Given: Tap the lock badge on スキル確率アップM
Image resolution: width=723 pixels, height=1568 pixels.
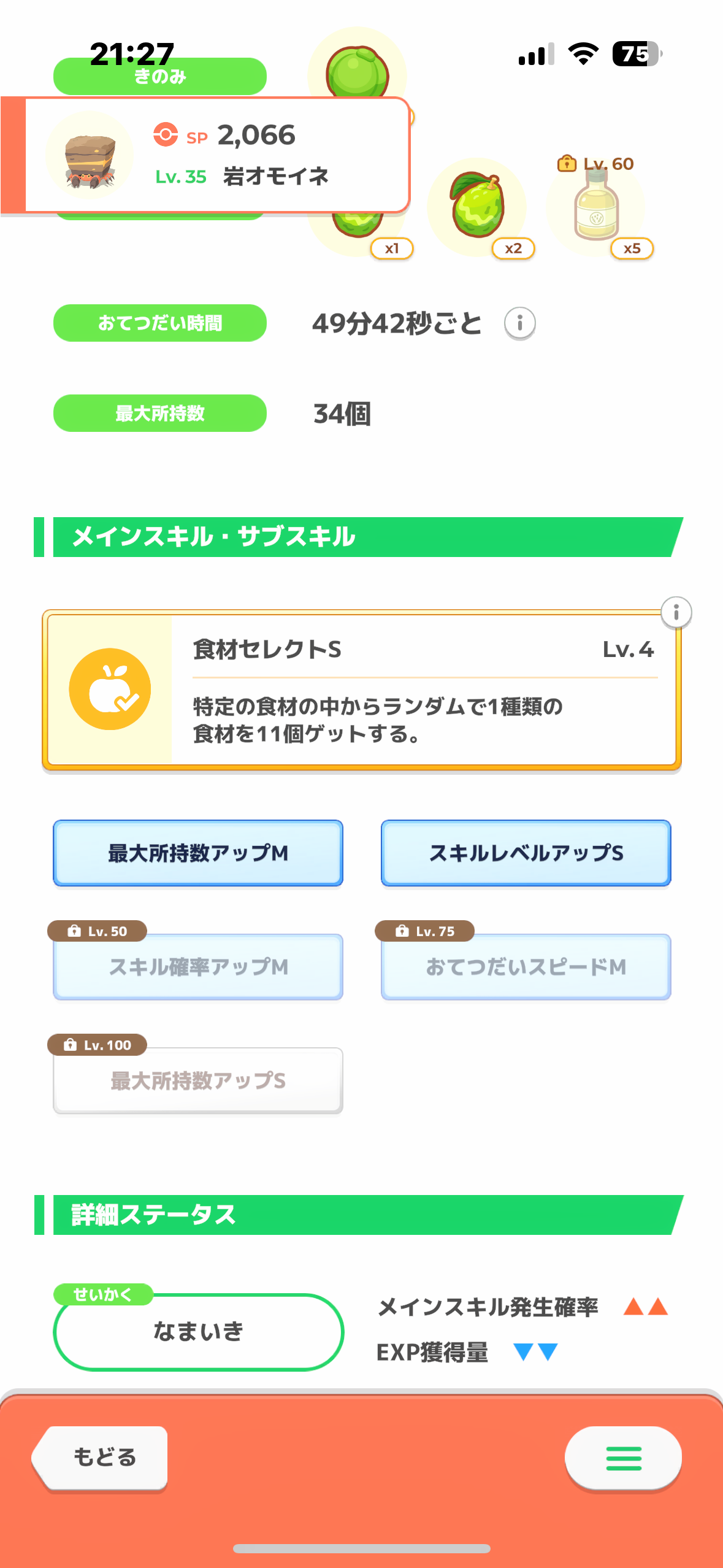Looking at the screenshot, I should pos(75,931).
